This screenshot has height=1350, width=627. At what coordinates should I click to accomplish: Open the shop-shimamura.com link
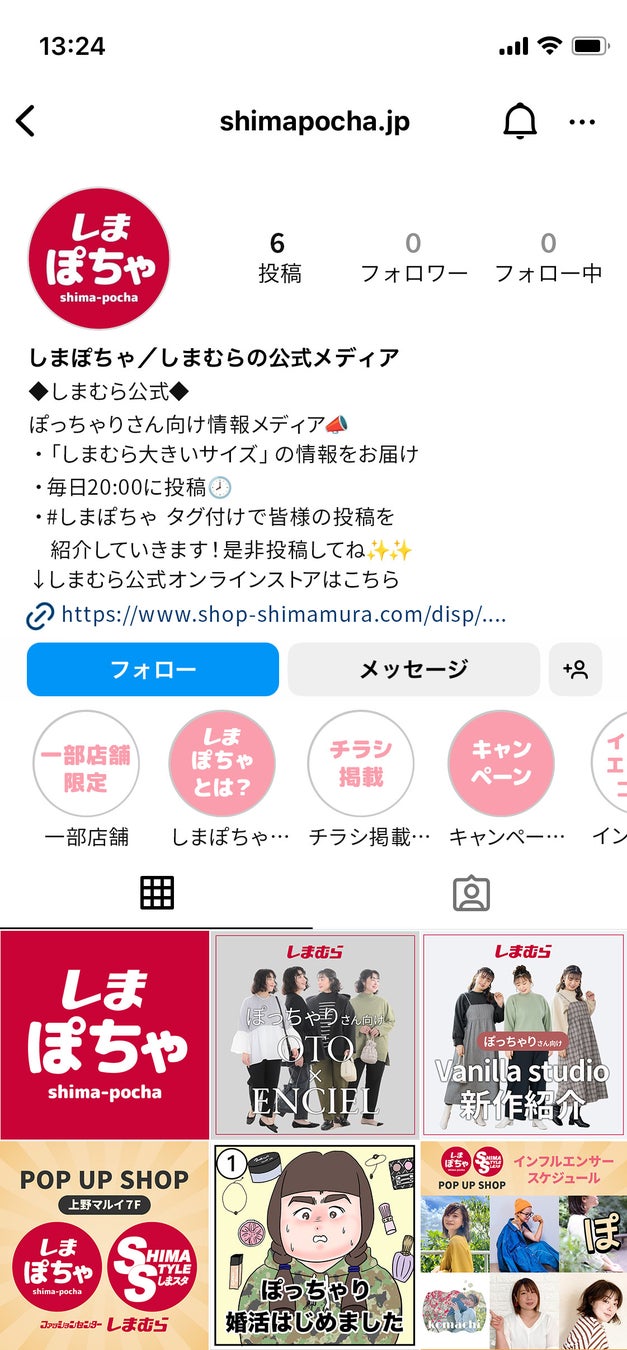pos(282,614)
